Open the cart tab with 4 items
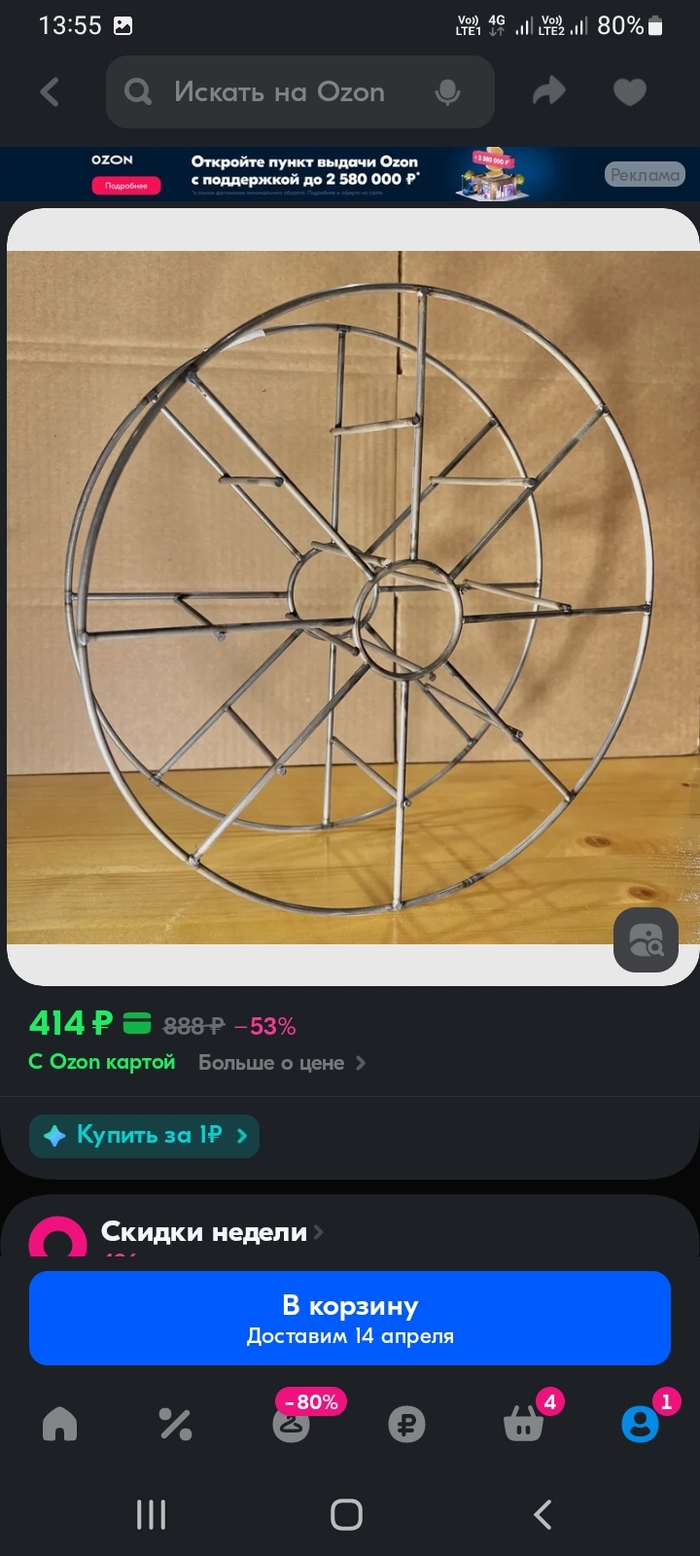700x1556 pixels. [523, 1423]
